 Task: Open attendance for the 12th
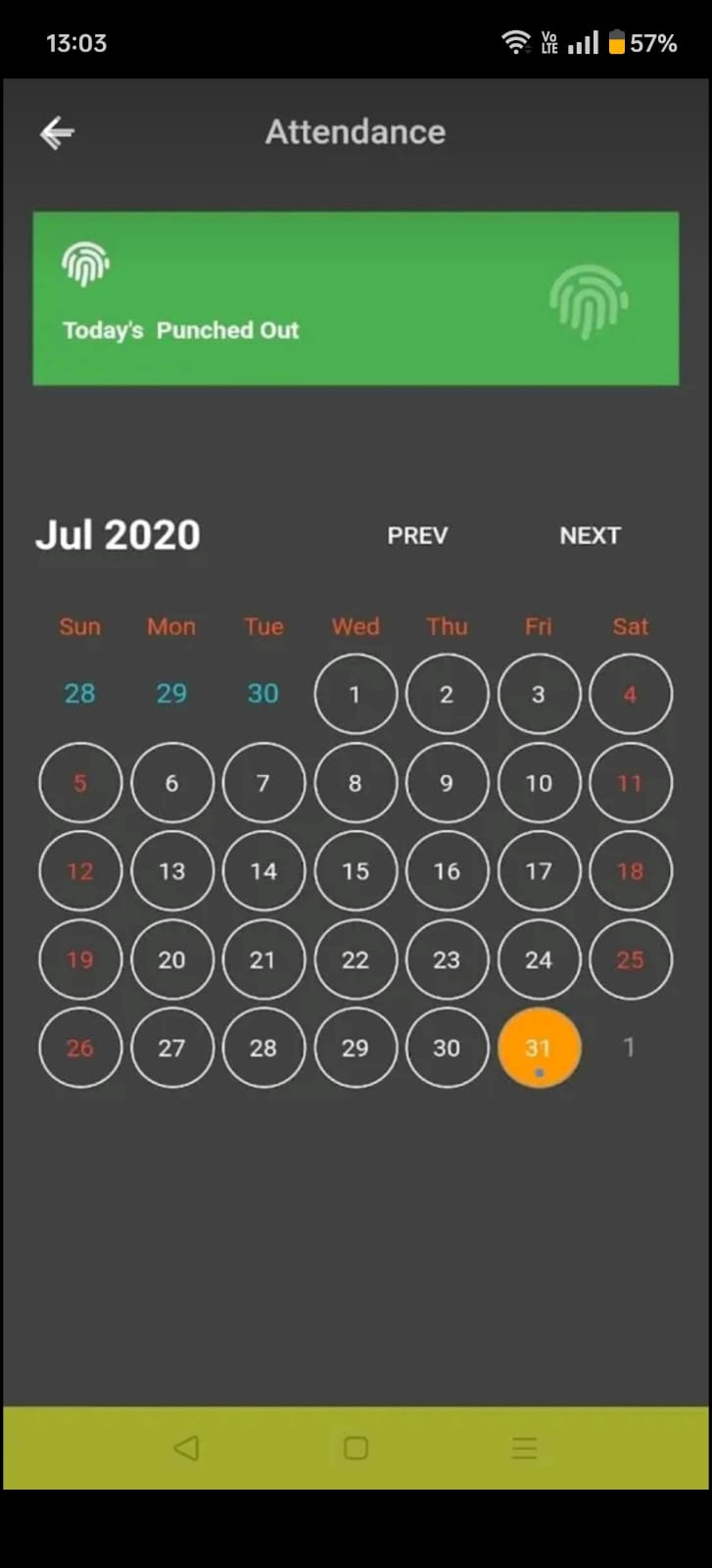coord(80,871)
